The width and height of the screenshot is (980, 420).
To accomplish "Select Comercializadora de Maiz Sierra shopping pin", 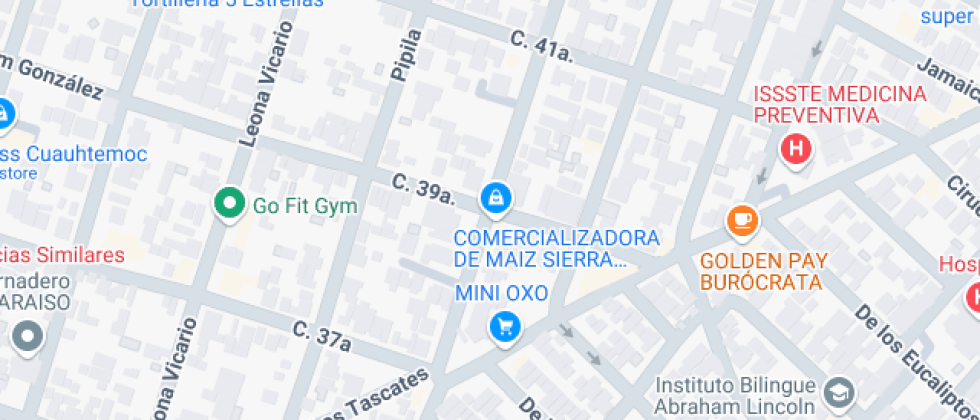I will (x=495, y=198).
